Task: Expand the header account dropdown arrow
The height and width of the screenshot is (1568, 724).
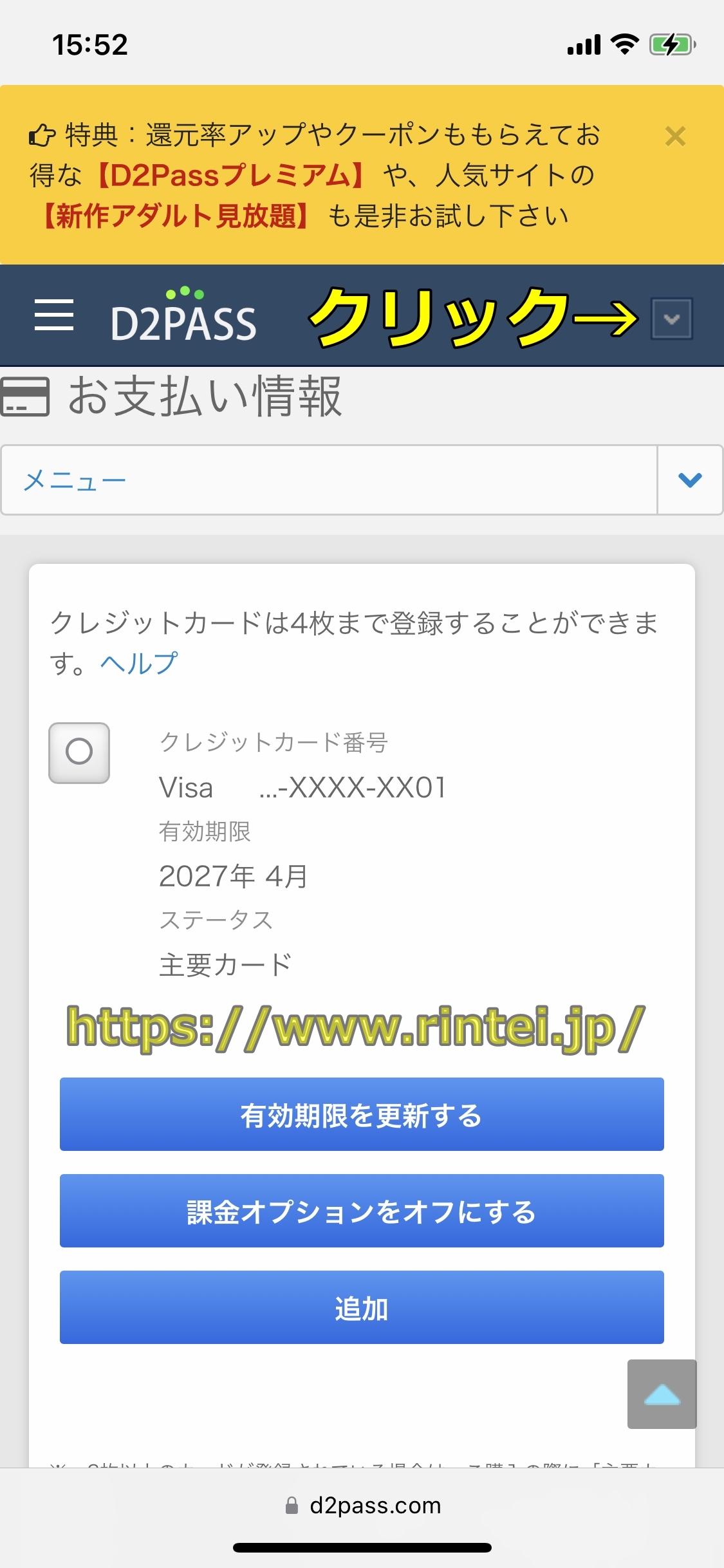Action: pyautogui.click(x=671, y=318)
